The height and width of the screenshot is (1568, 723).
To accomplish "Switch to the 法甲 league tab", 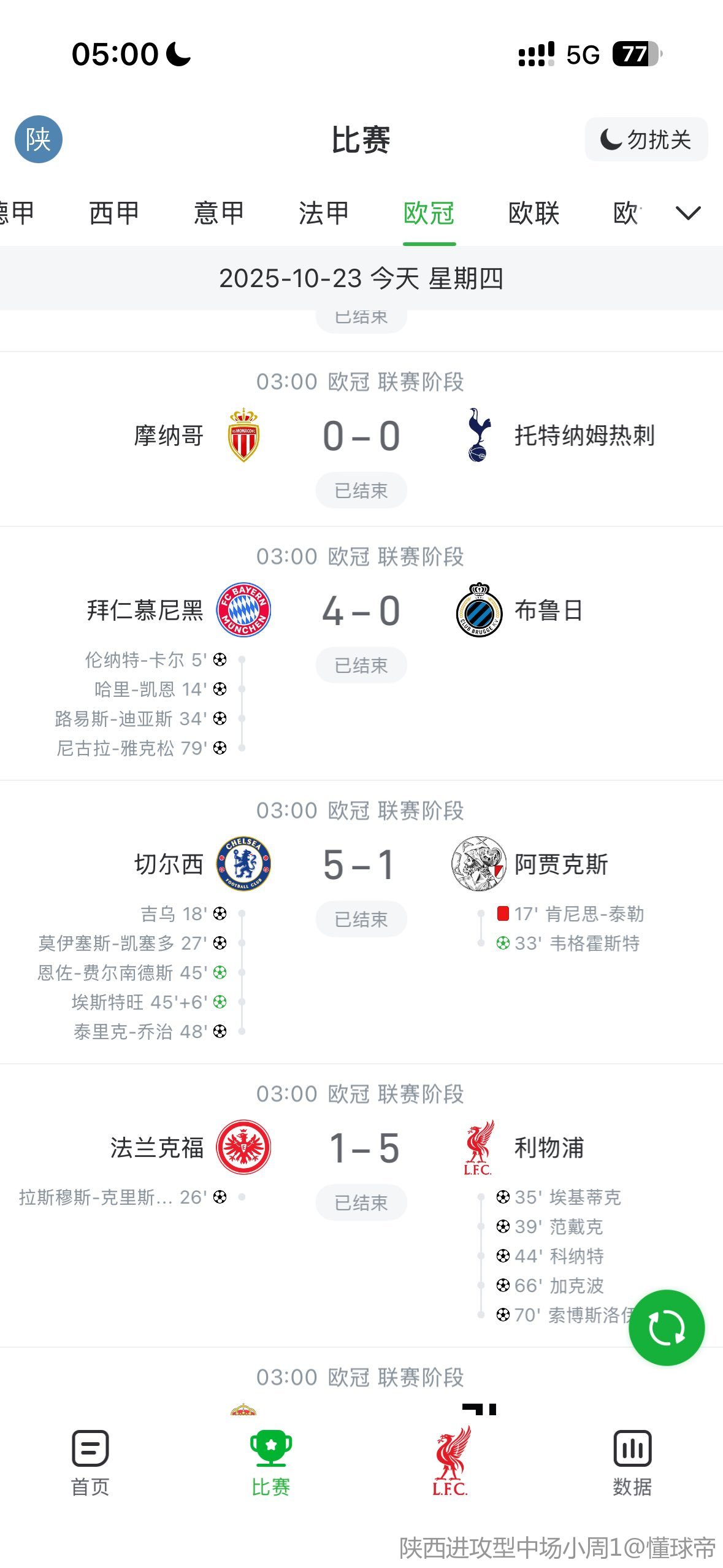I will point(324,213).
